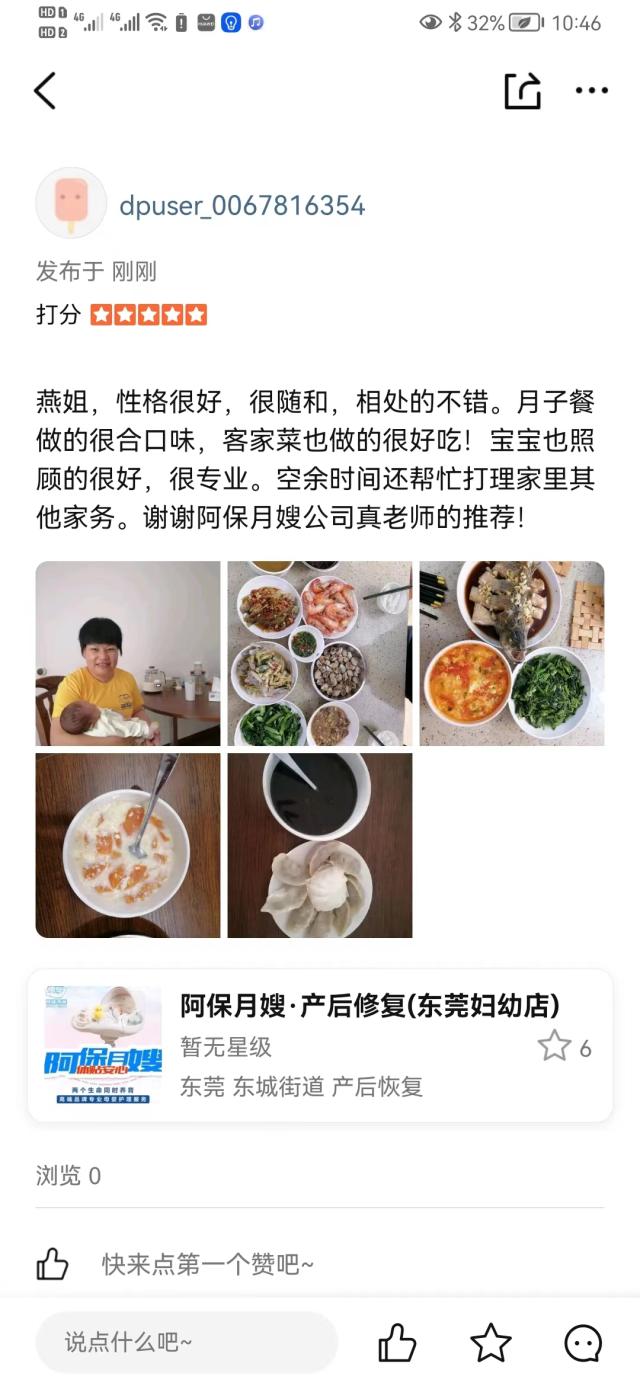Viewport: 640px width, 1386px height.
Task: View the photo of the soup bowl with spoon
Action: coord(128,845)
